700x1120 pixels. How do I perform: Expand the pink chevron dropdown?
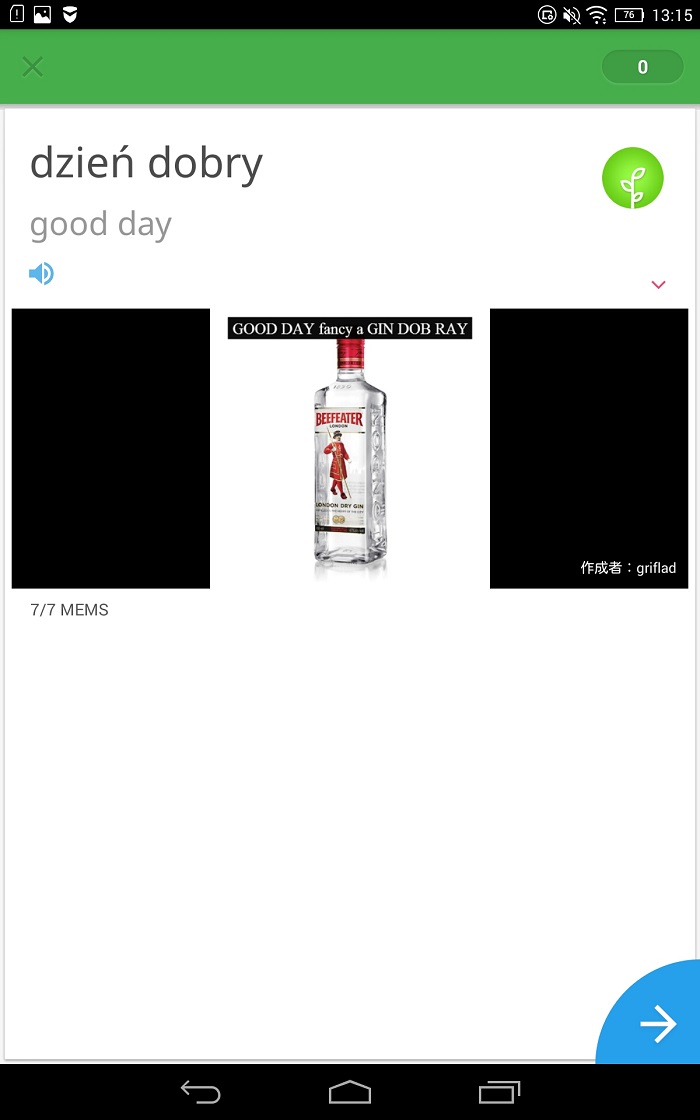tap(658, 285)
